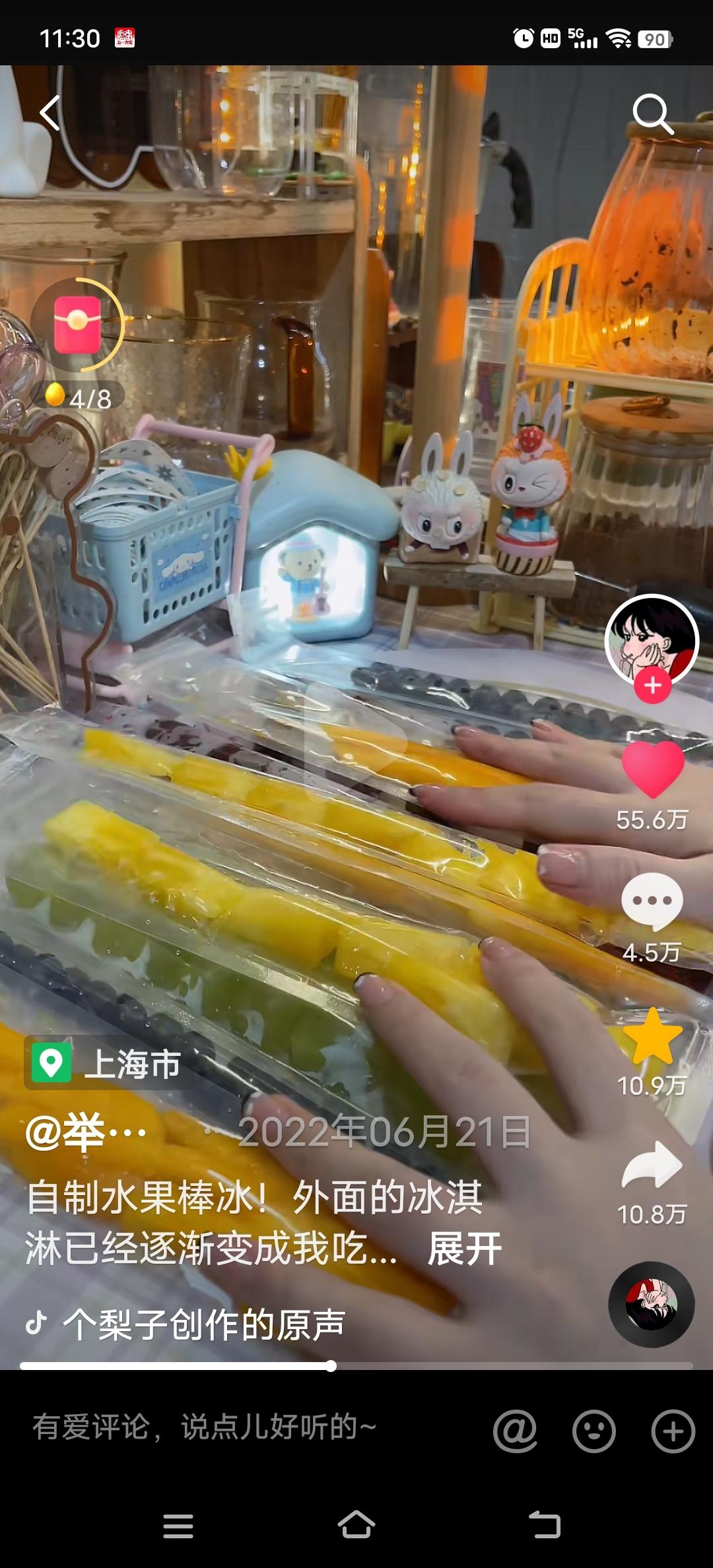
Task: Tap the comment field 有爱评论，说点儿好听的~
Action: [205, 1427]
